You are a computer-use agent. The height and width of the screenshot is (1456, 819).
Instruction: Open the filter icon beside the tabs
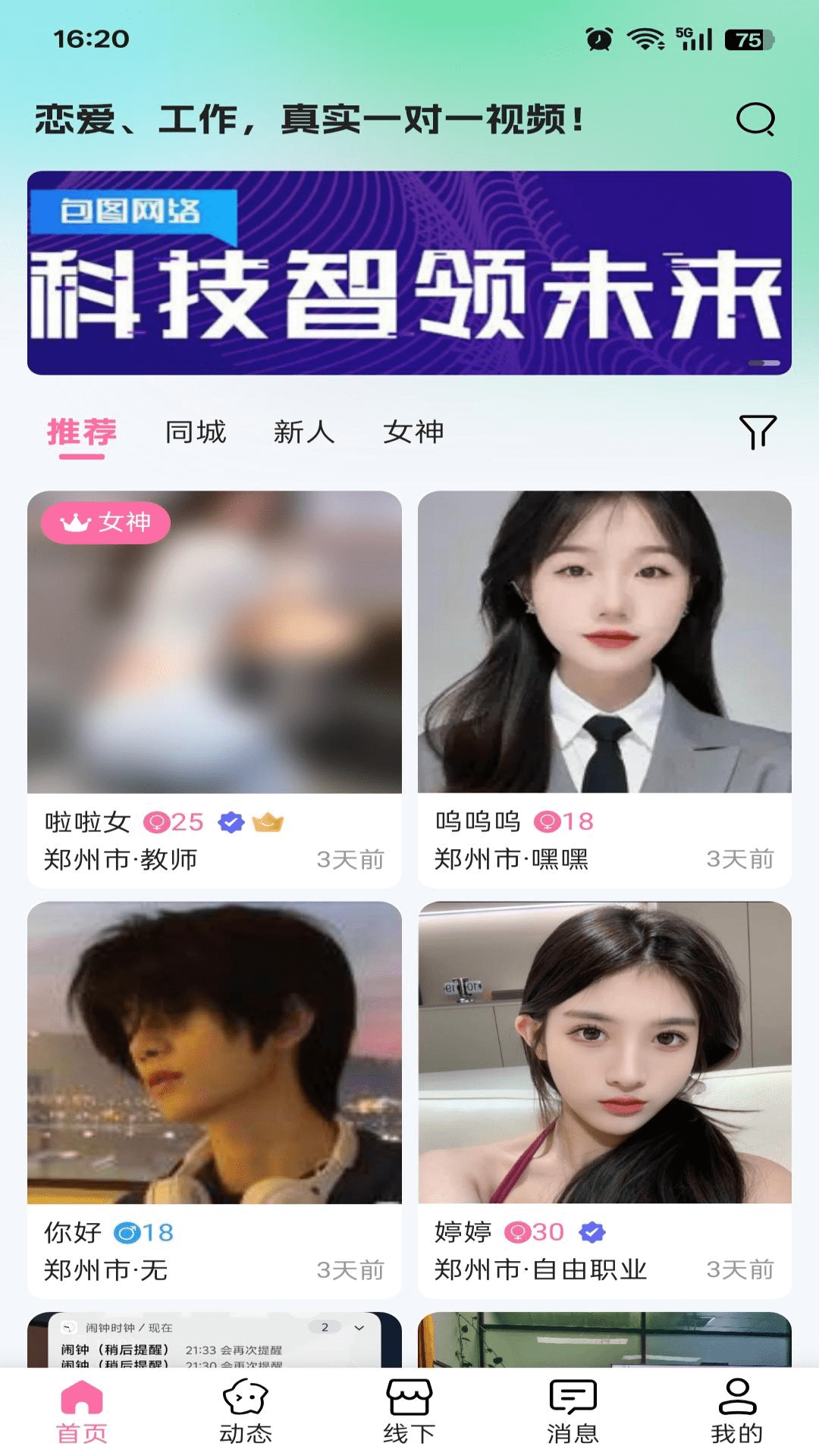(758, 432)
